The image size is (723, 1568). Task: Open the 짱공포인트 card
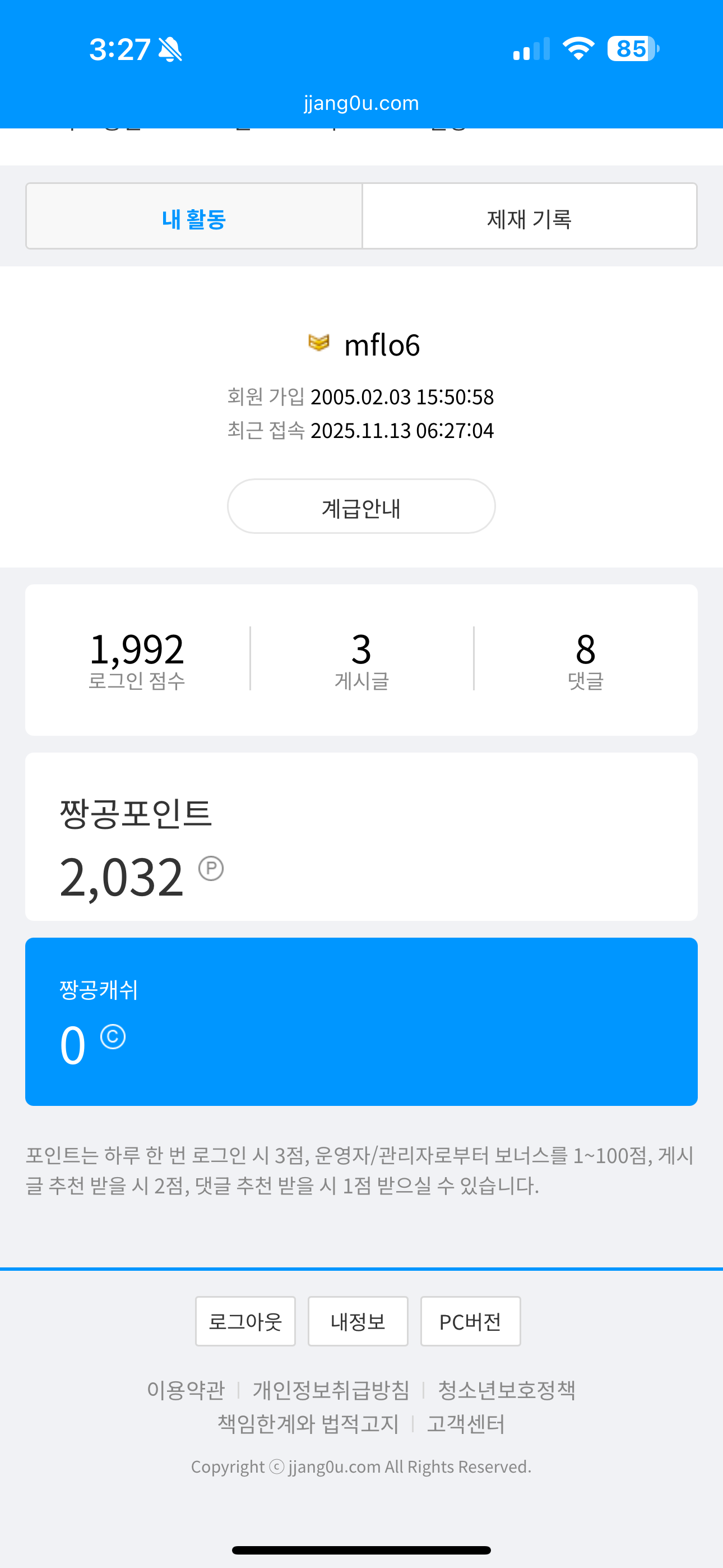point(361,836)
